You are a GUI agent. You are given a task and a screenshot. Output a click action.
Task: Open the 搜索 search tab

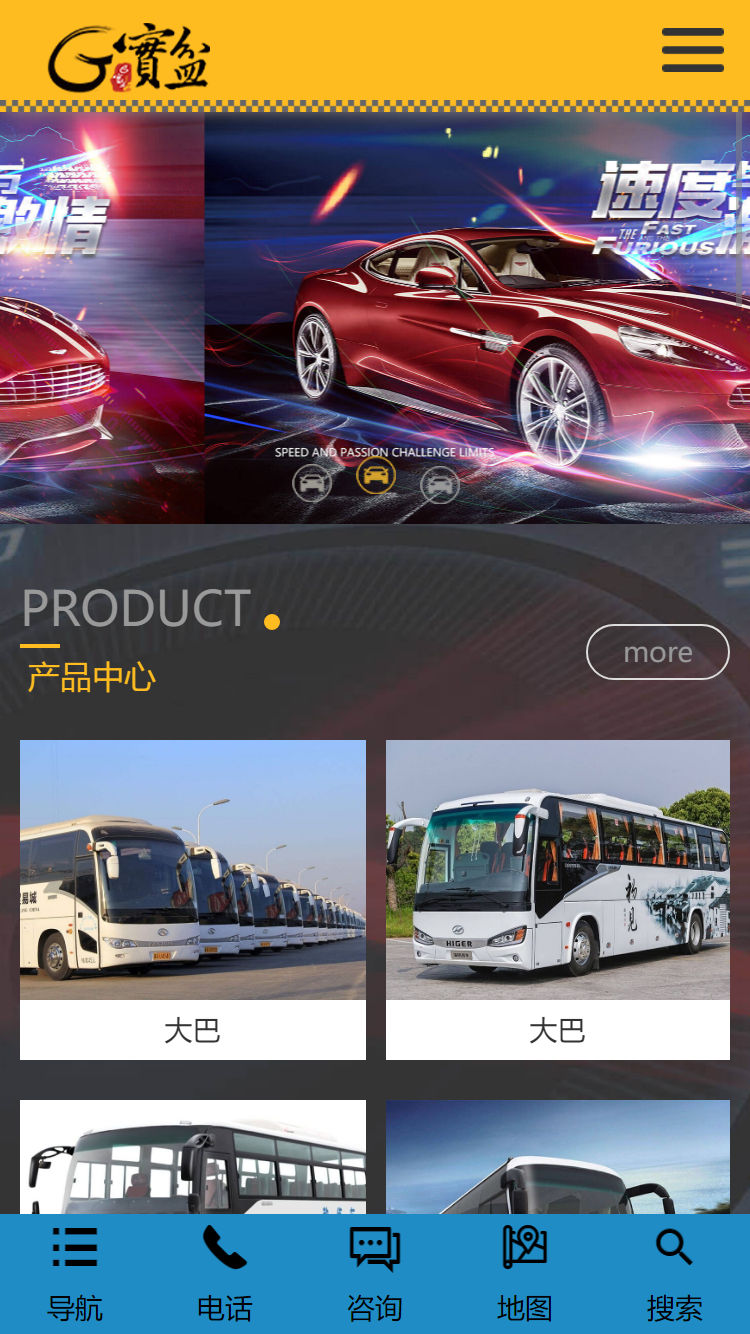[x=674, y=1274]
